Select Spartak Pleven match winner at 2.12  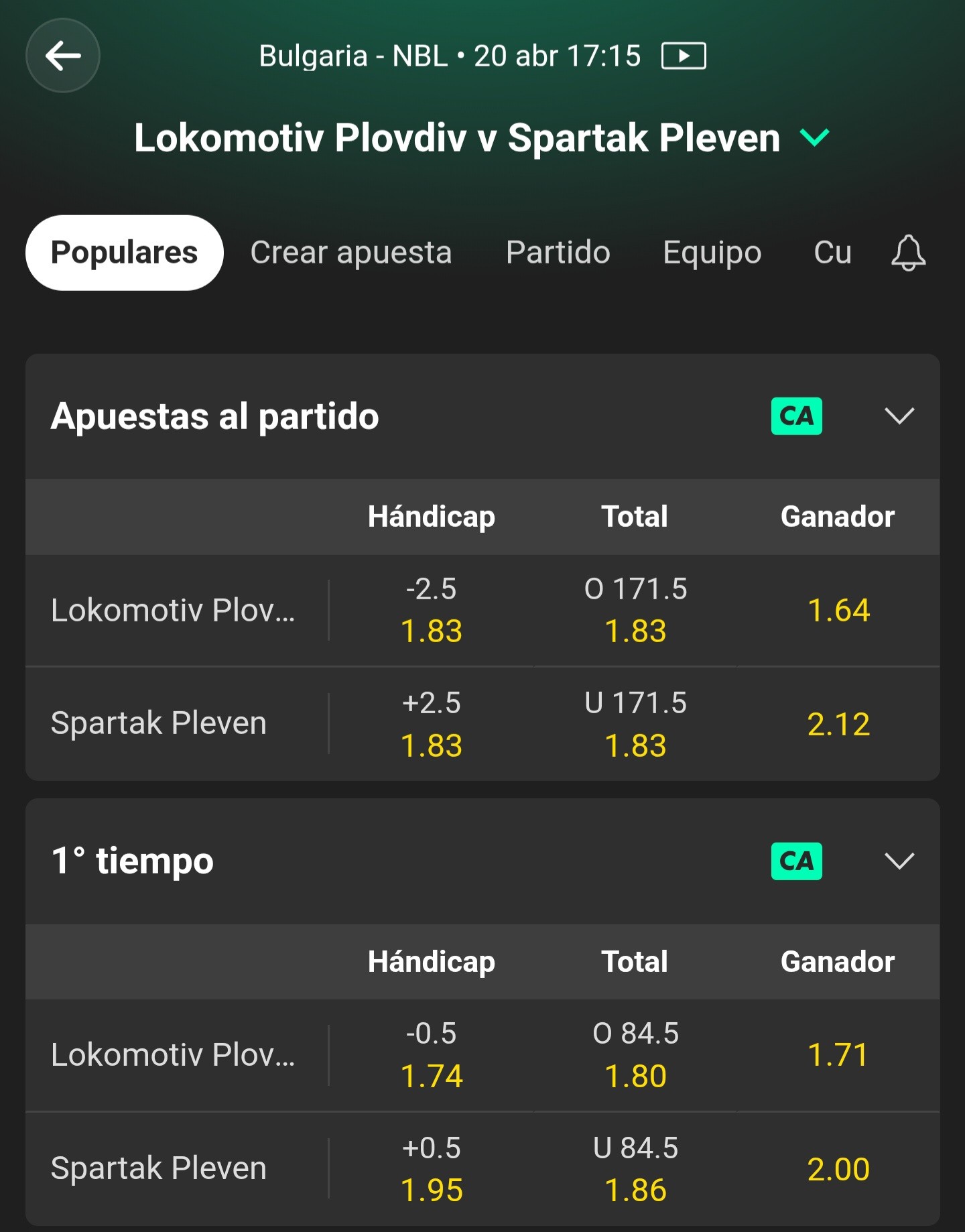(838, 725)
